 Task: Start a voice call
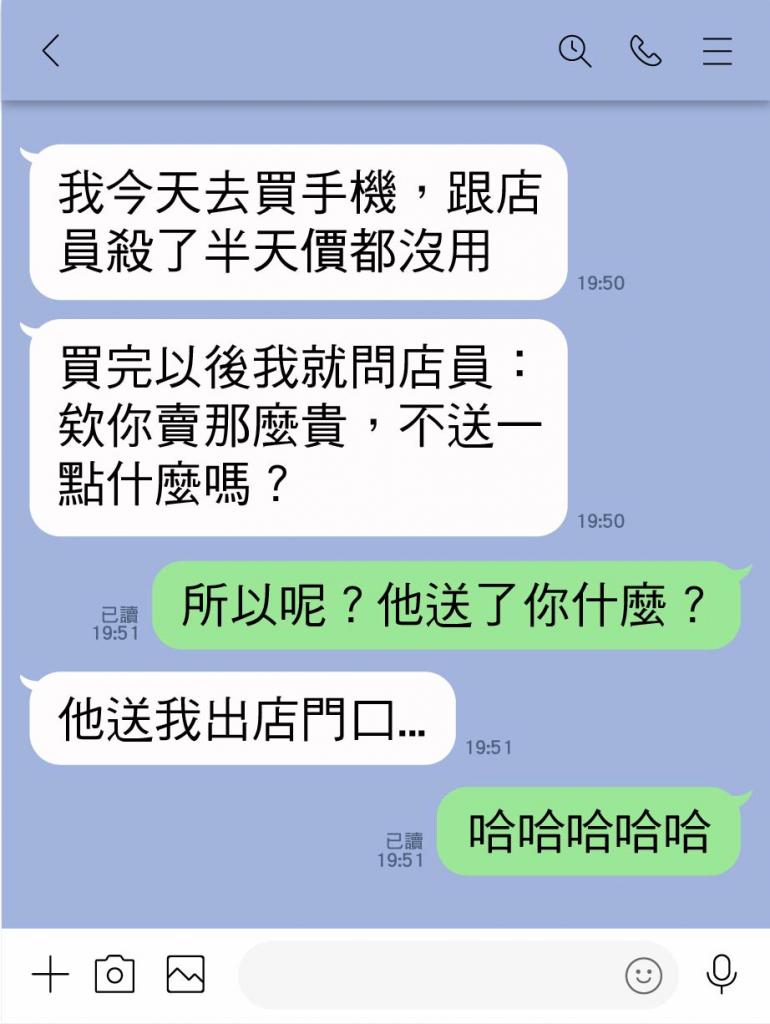click(646, 51)
